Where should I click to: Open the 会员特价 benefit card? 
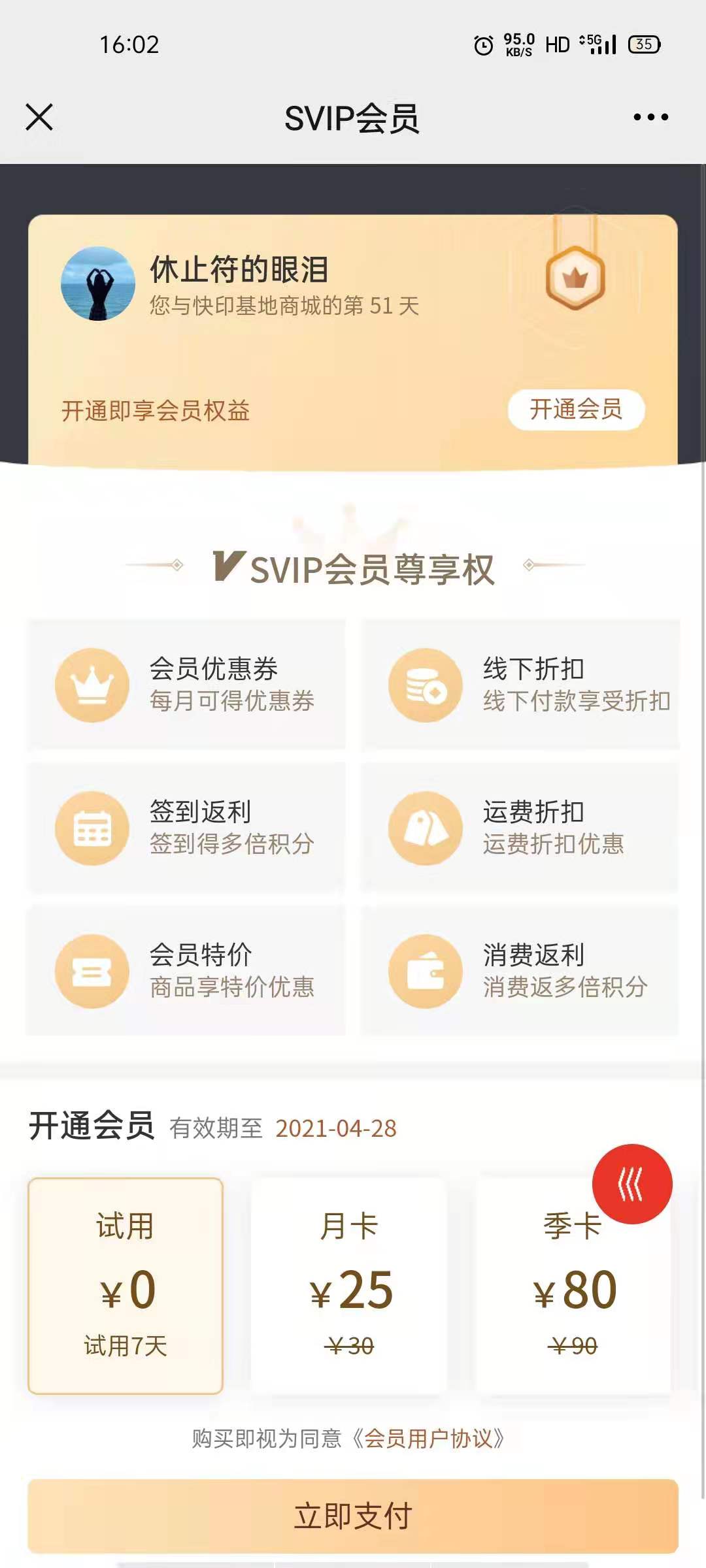pyautogui.click(x=186, y=970)
